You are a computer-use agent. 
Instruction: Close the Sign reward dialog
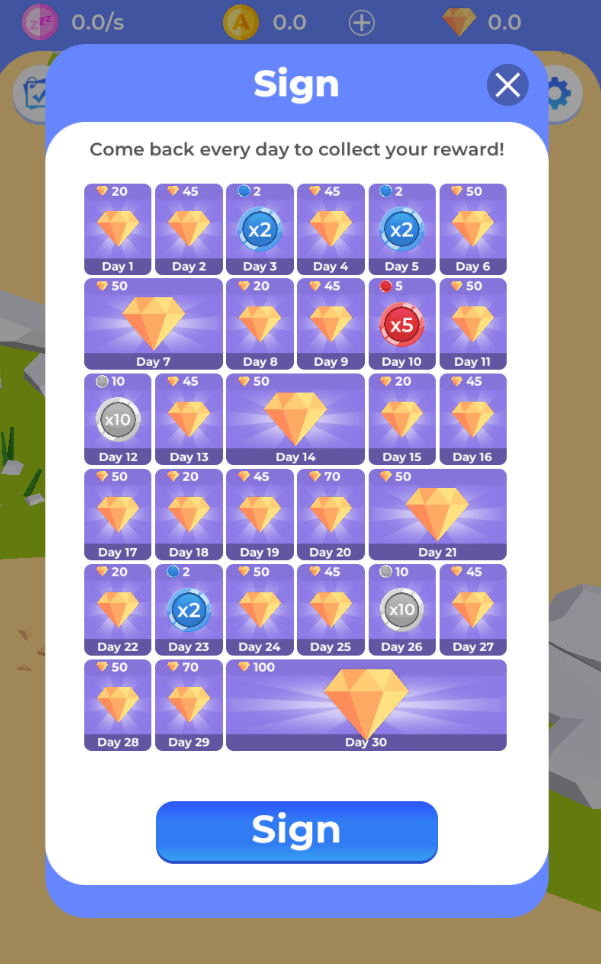[507, 85]
